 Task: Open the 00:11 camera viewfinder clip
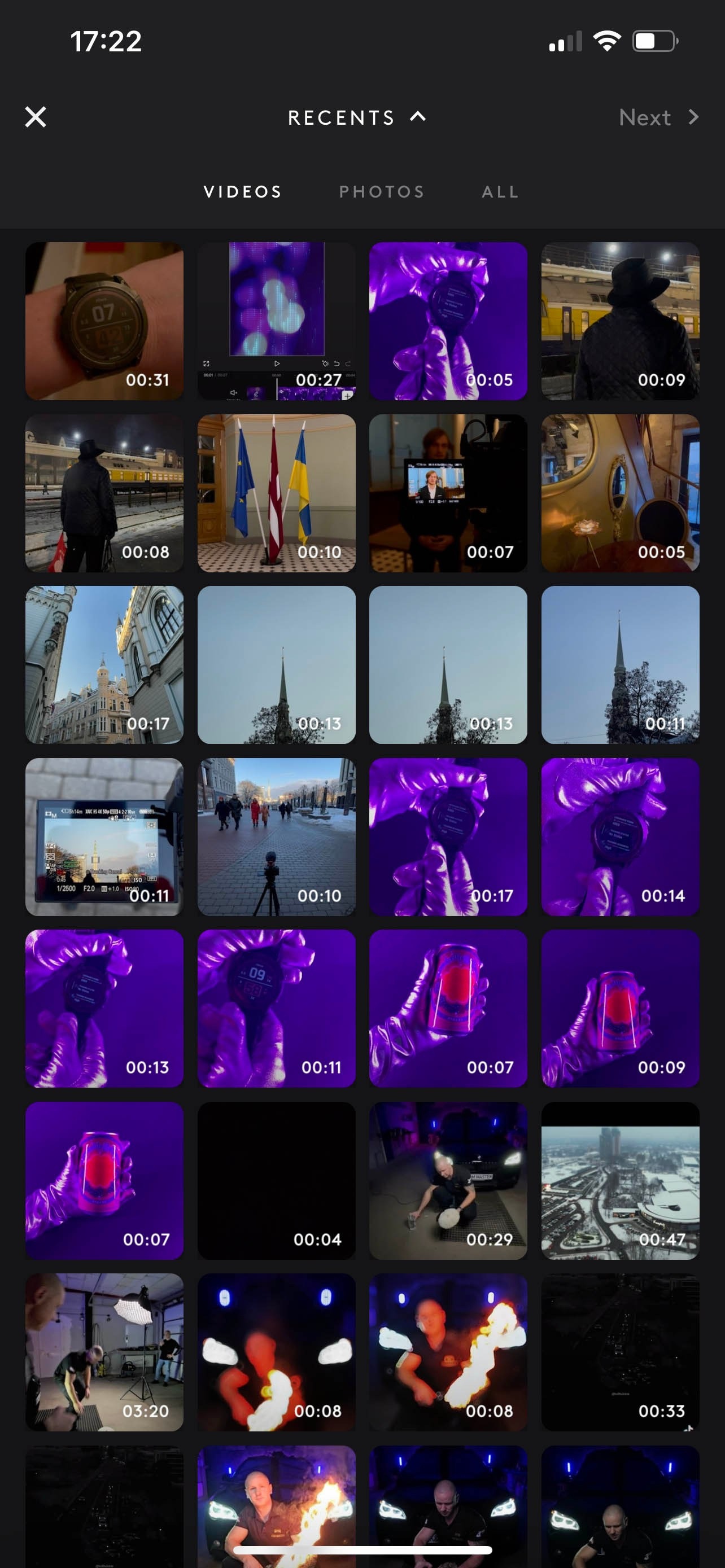103,838
